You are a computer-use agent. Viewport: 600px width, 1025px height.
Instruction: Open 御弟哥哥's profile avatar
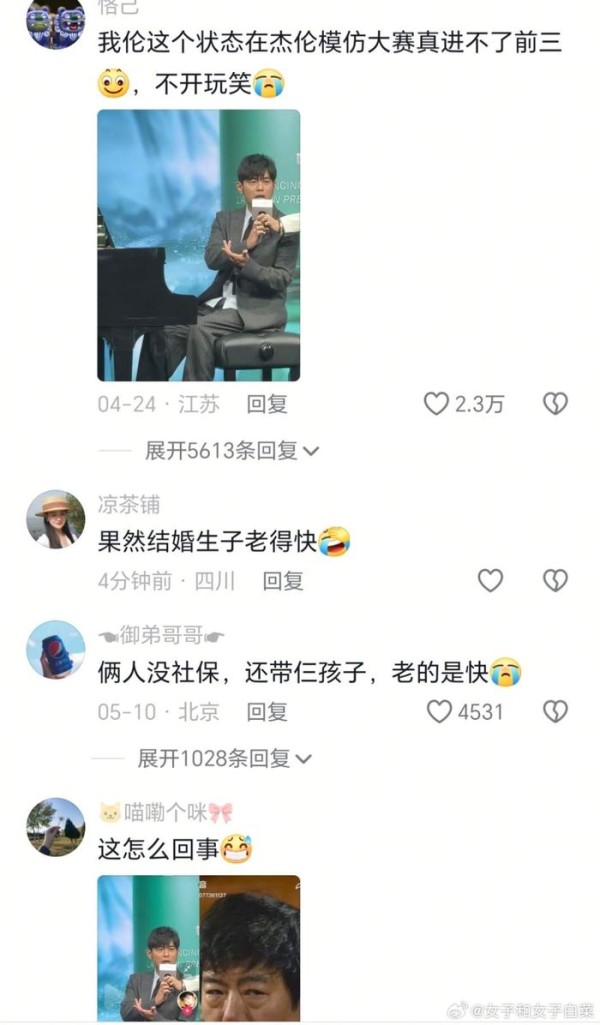[55, 649]
